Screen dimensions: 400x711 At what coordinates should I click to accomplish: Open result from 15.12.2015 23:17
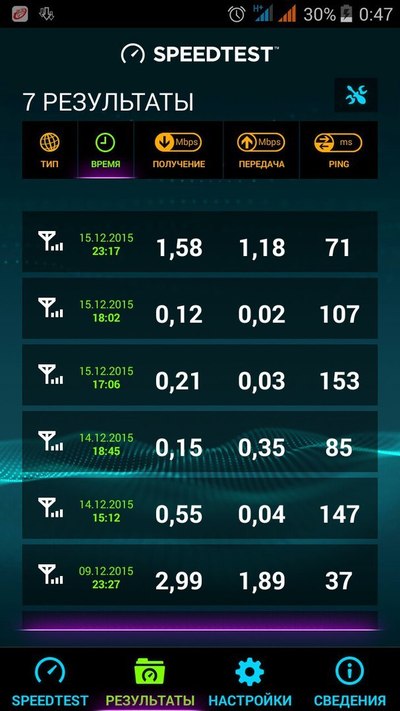coord(200,242)
